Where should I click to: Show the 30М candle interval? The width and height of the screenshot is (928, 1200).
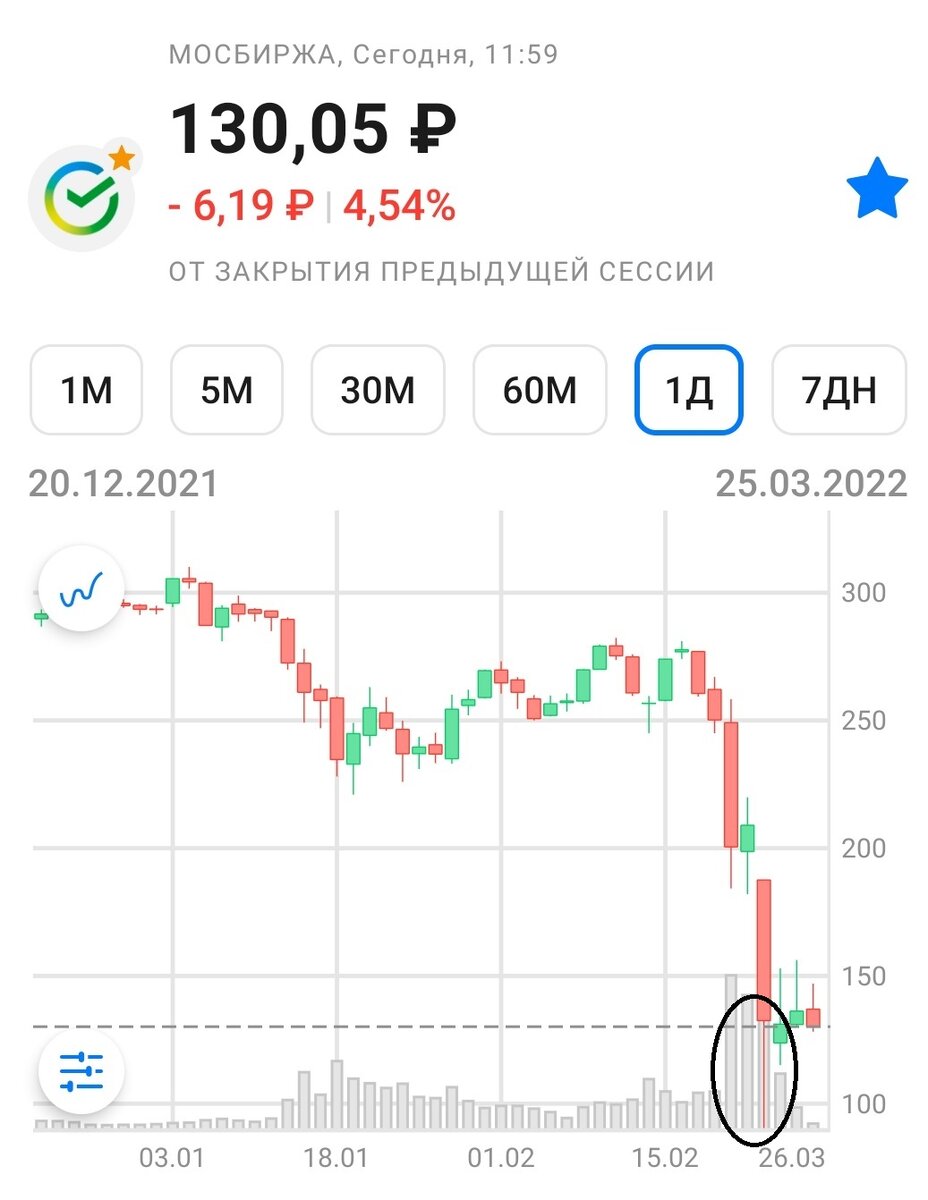pos(378,390)
